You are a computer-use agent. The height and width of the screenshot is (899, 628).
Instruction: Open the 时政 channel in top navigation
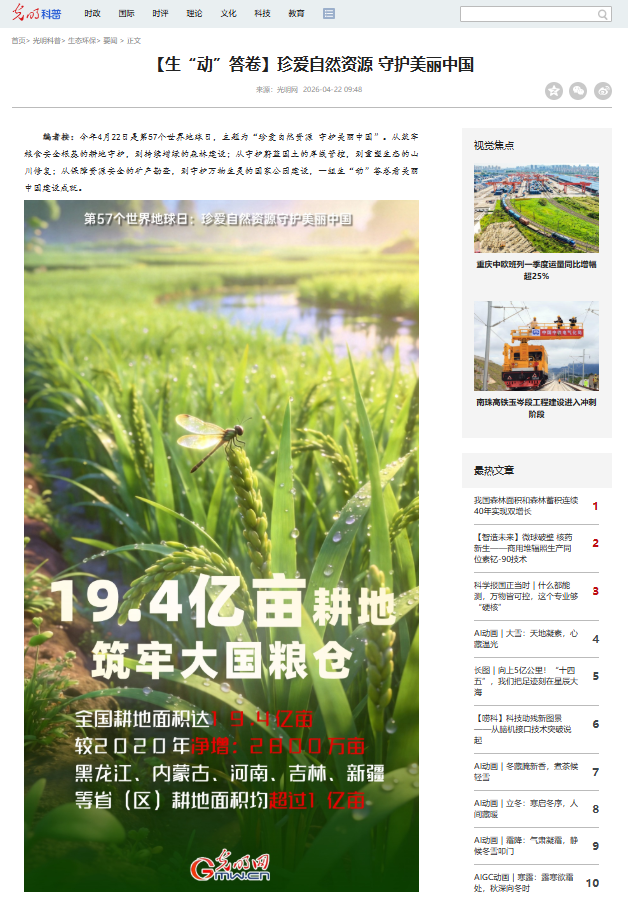coord(92,14)
